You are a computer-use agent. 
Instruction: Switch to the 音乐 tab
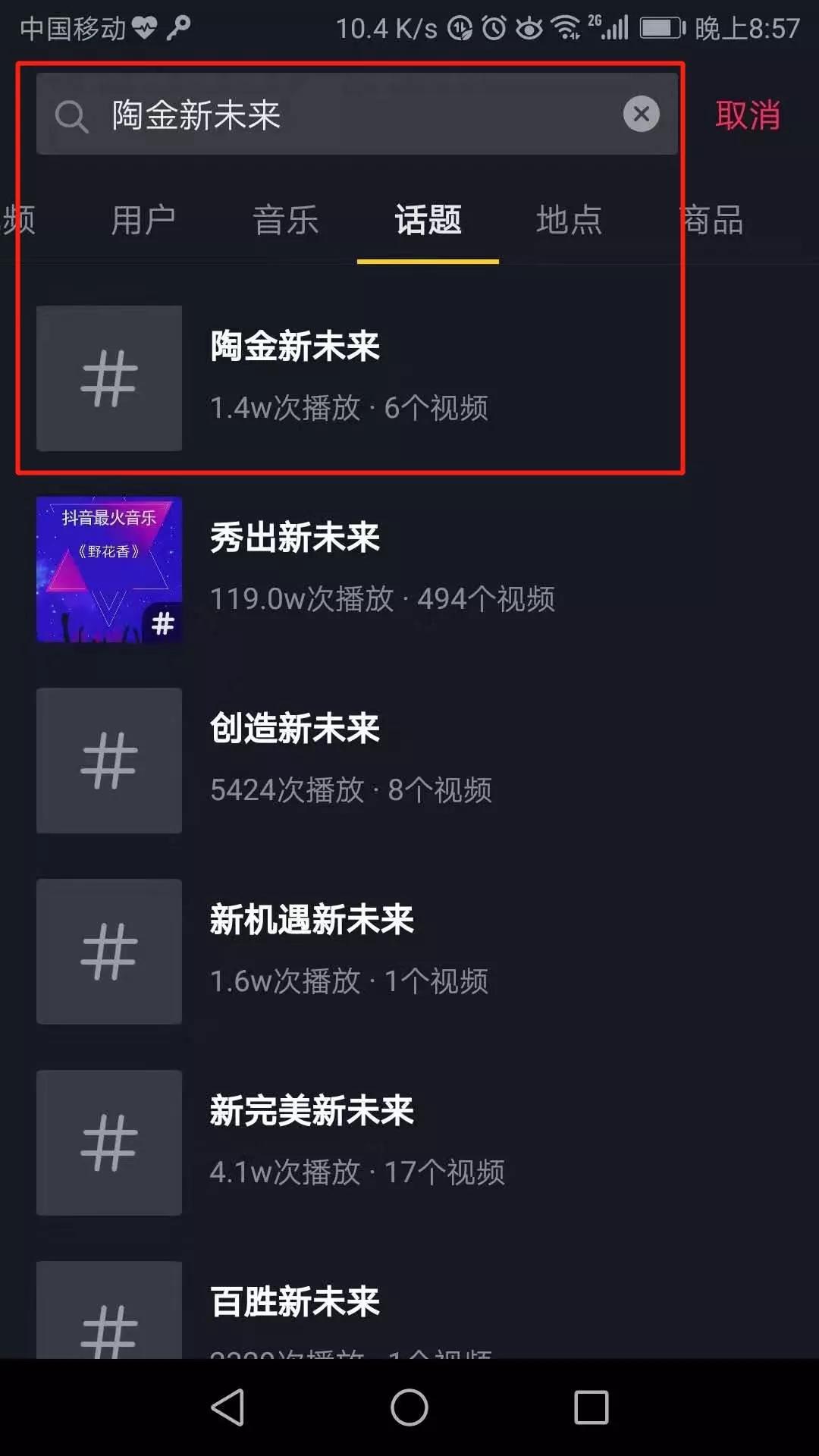point(286,220)
